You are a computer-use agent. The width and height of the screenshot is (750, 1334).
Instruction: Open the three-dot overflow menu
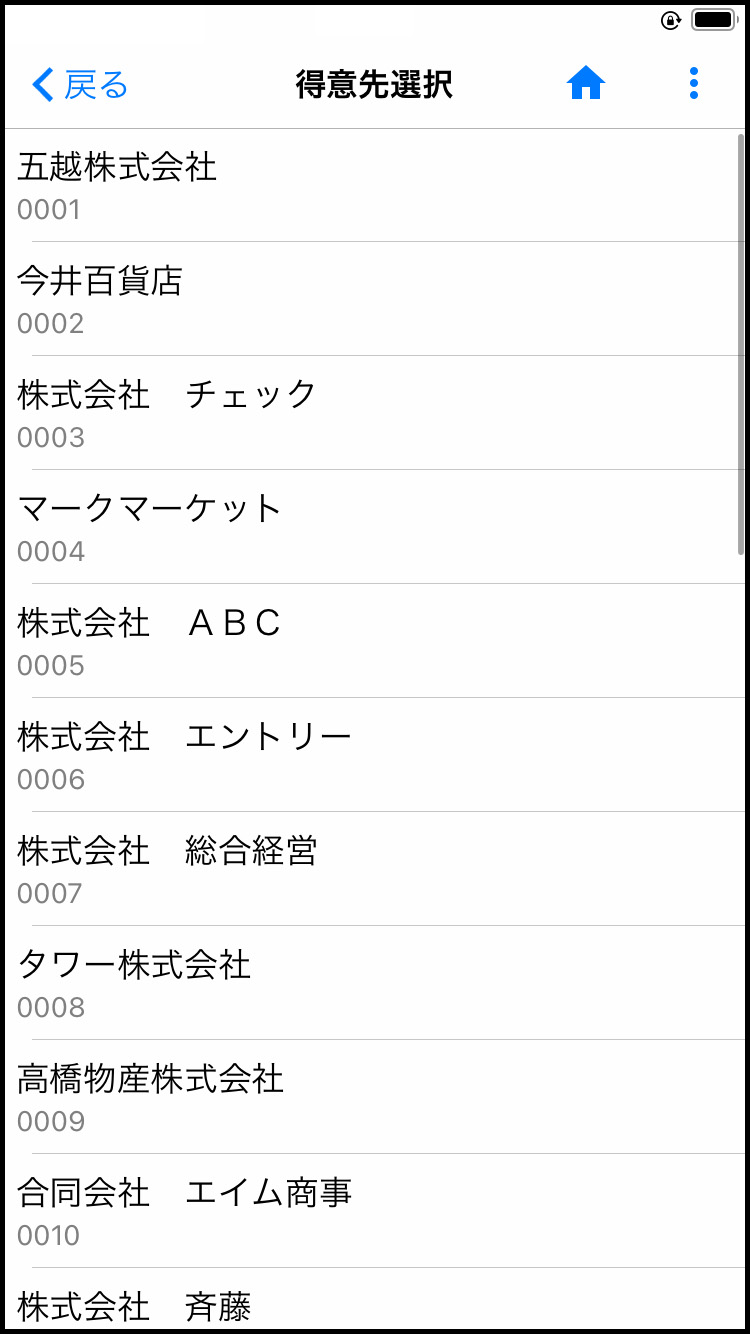pos(694,84)
